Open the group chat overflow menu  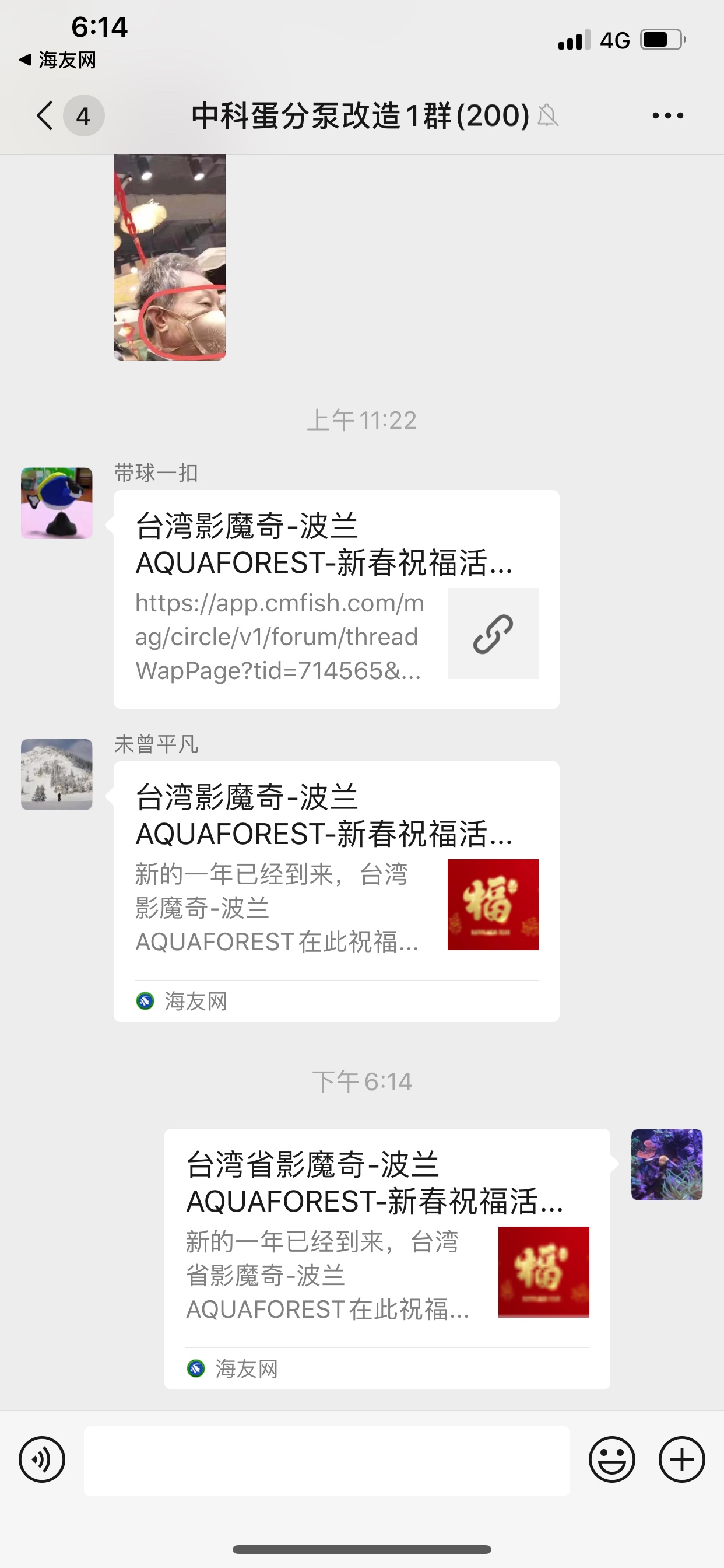[x=667, y=116]
